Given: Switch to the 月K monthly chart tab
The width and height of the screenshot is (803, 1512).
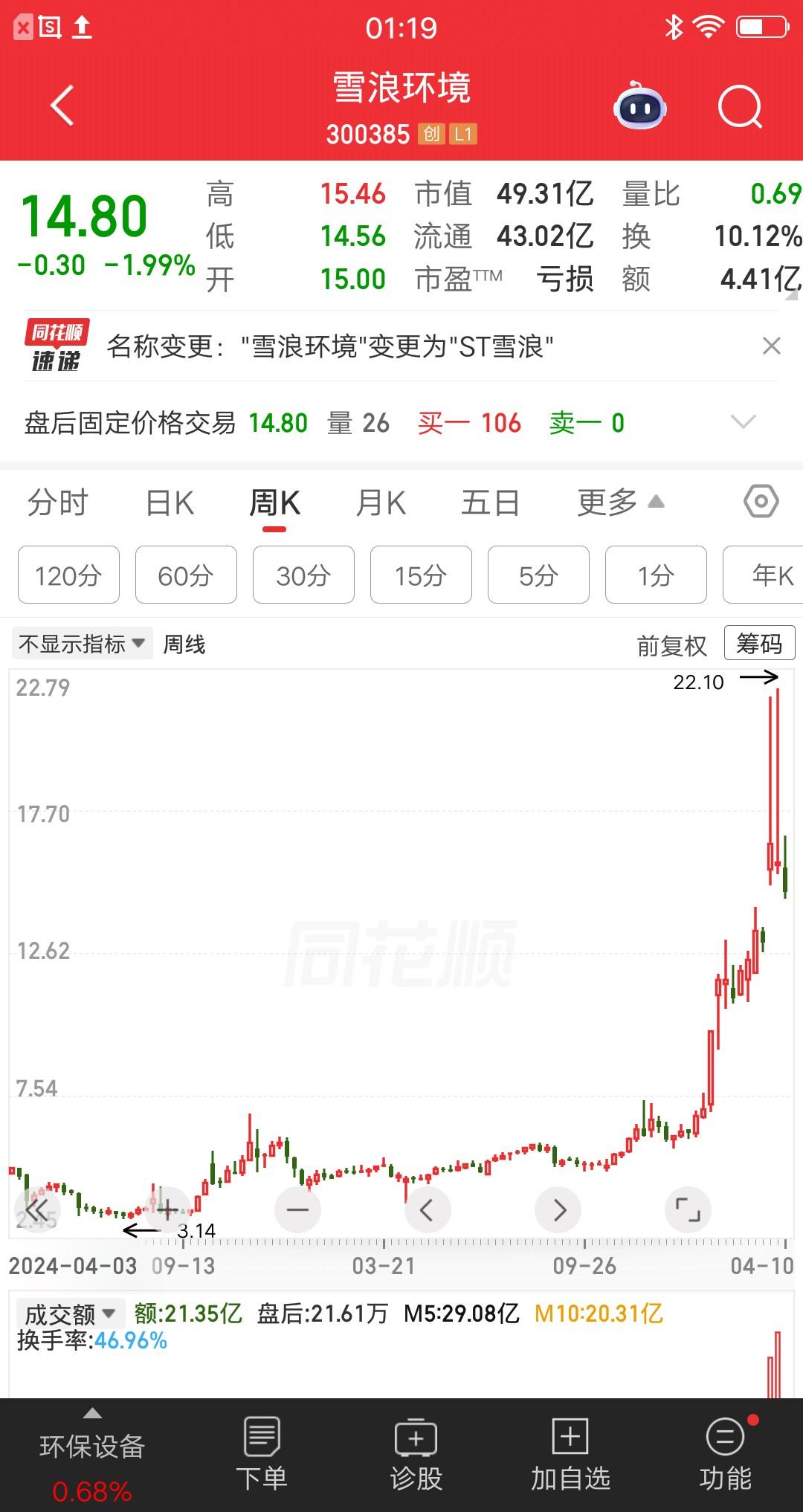Looking at the screenshot, I should tap(381, 502).
